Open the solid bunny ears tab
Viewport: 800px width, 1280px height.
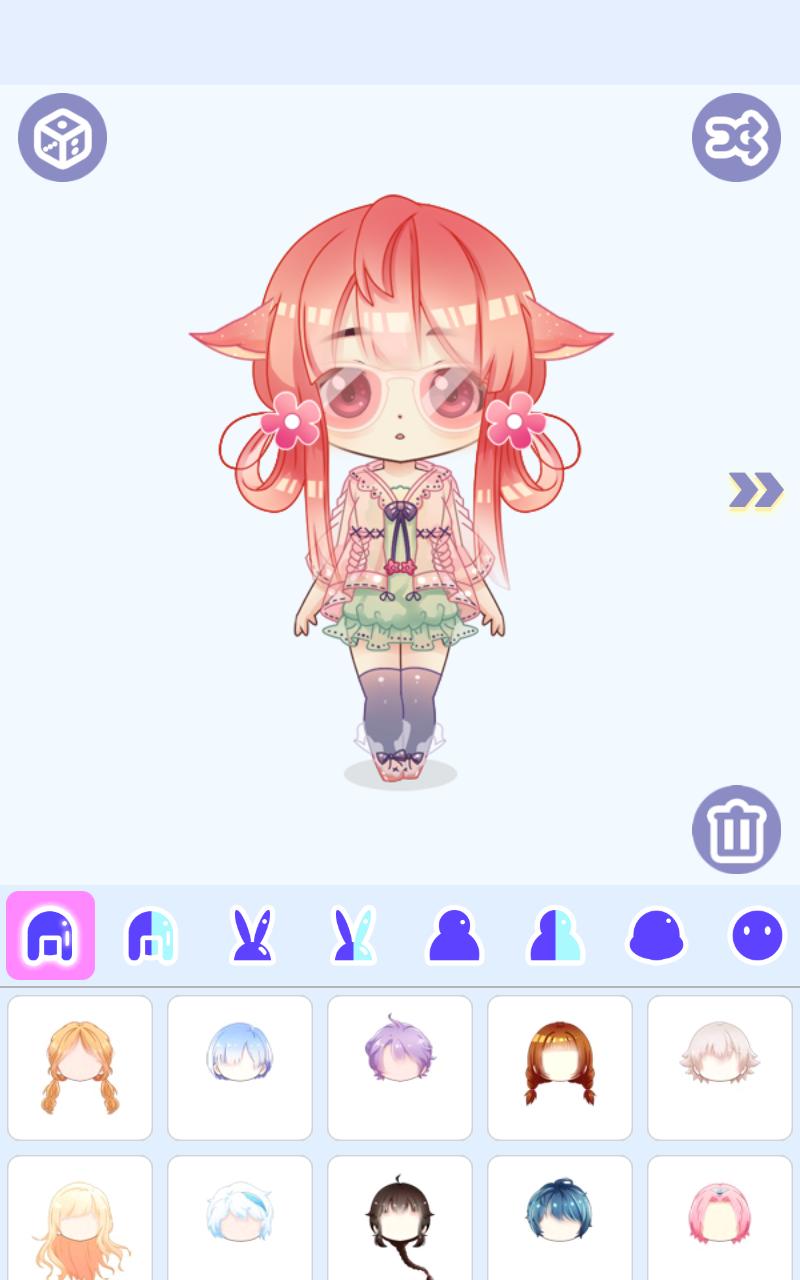(252, 935)
